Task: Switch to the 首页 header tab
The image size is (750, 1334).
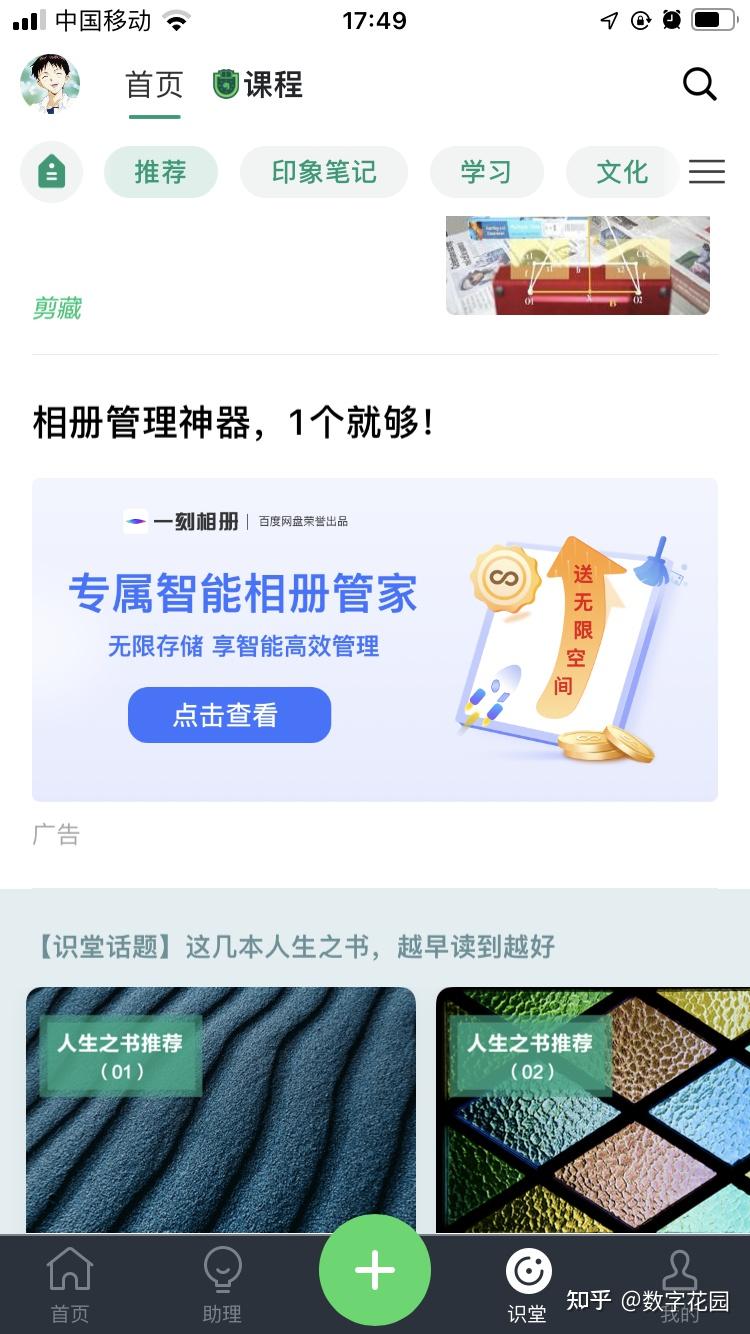Action: (153, 84)
